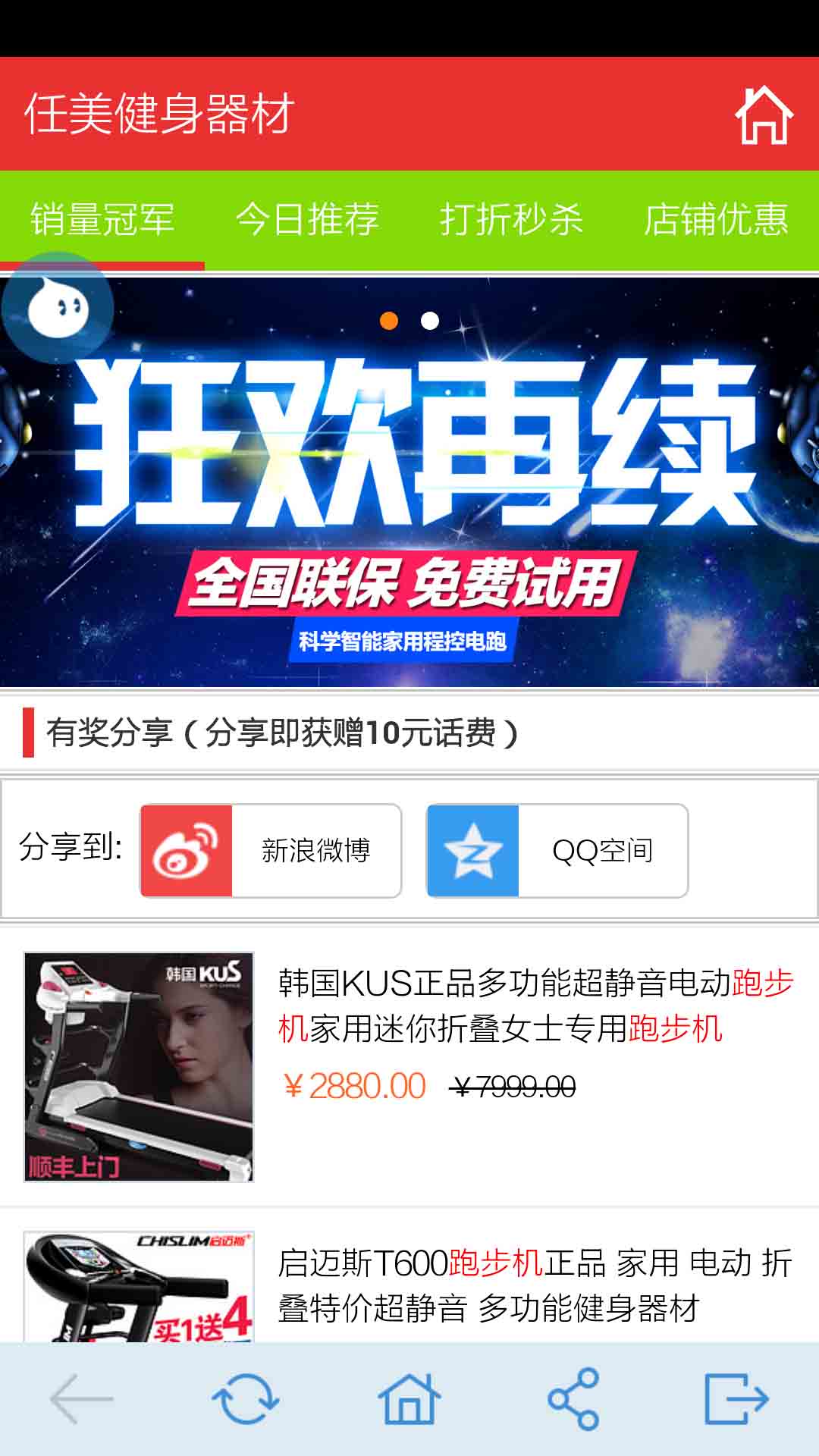Share to 新浪微博
This screenshot has height=1456, width=819.
271,851
